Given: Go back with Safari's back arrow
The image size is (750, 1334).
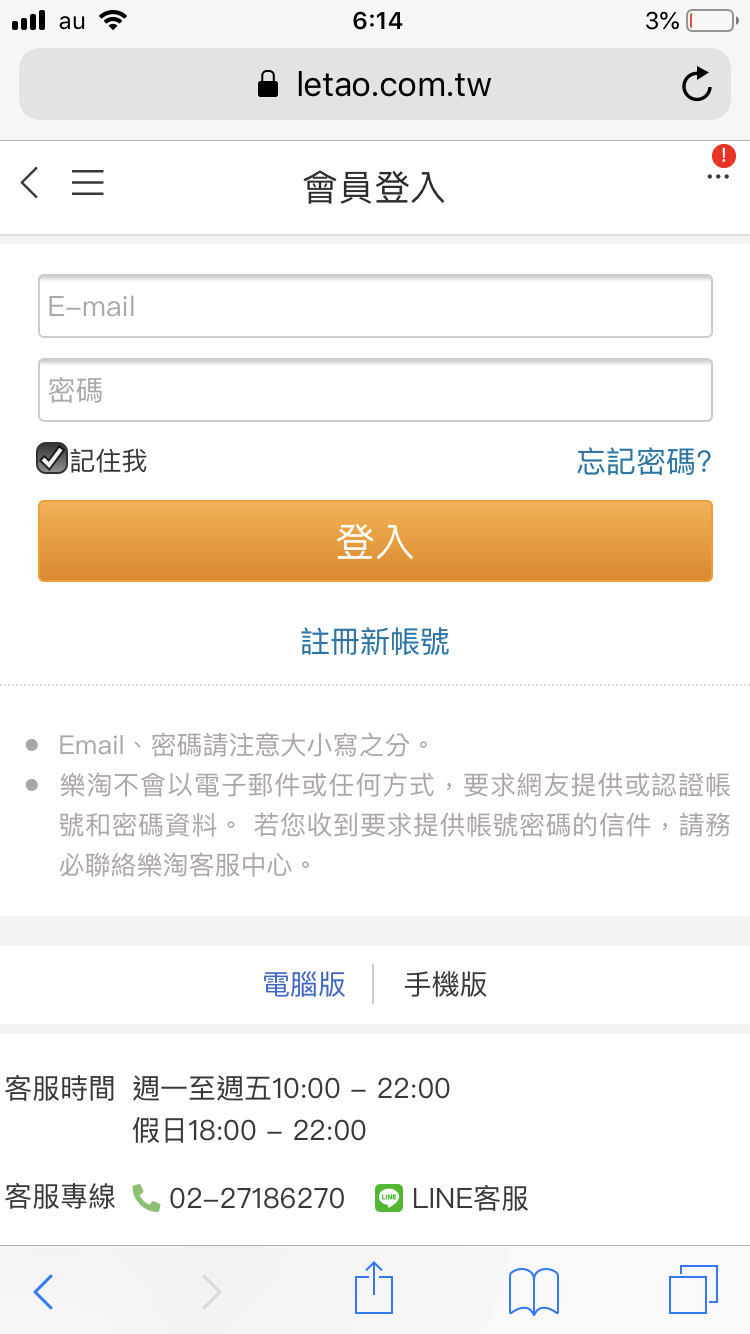Looking at the screenshot, I should pyautogui.click(x=43, y=1291).
